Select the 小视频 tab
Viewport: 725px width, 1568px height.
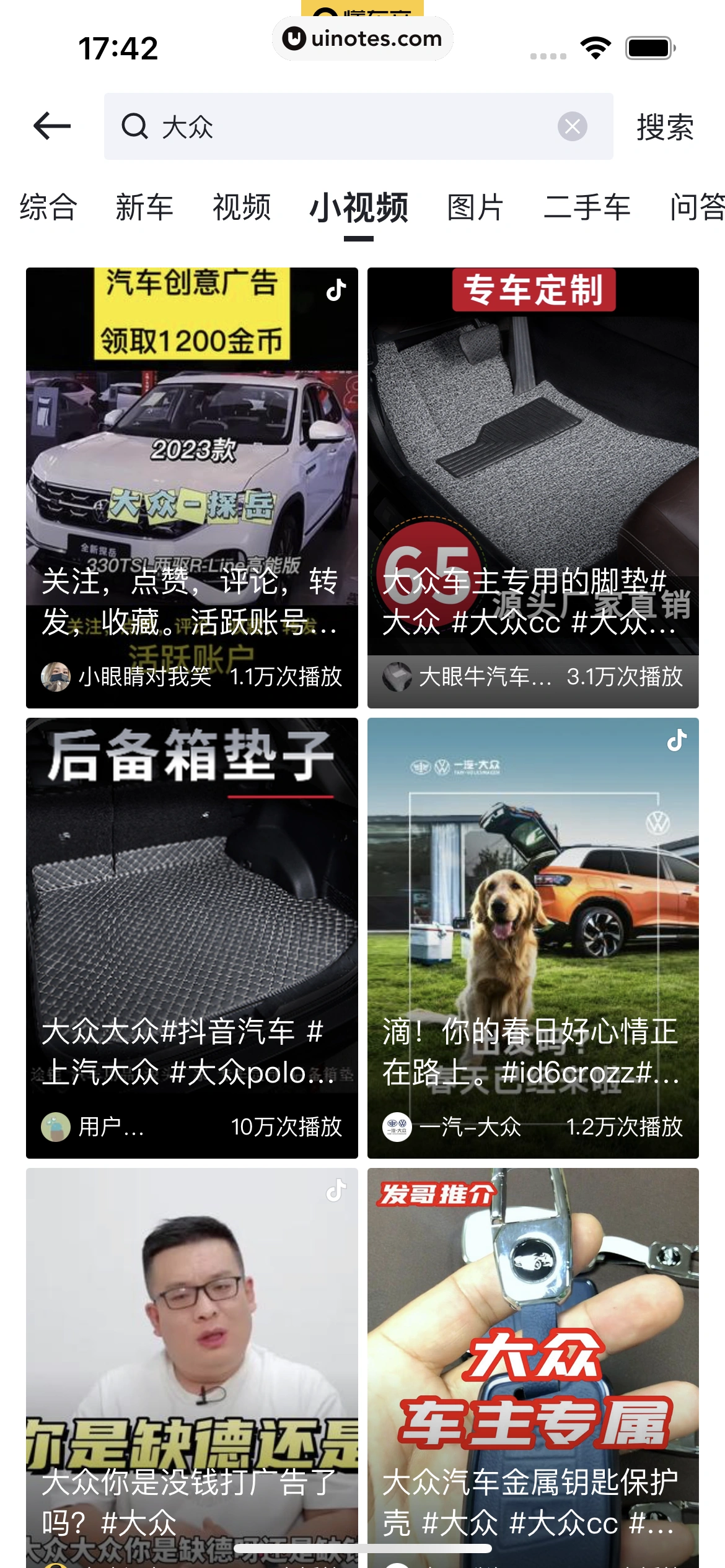(359, 207)
